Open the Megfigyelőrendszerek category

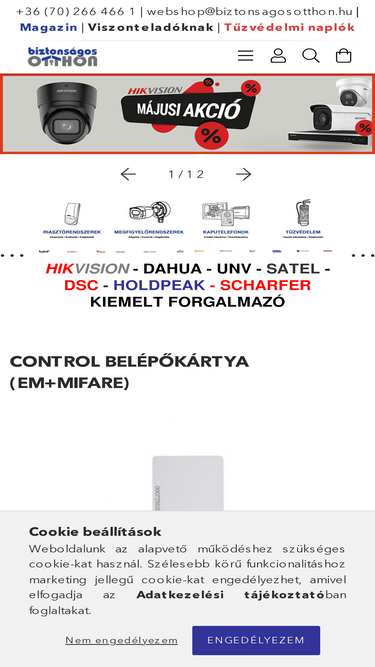pos(149,219)
